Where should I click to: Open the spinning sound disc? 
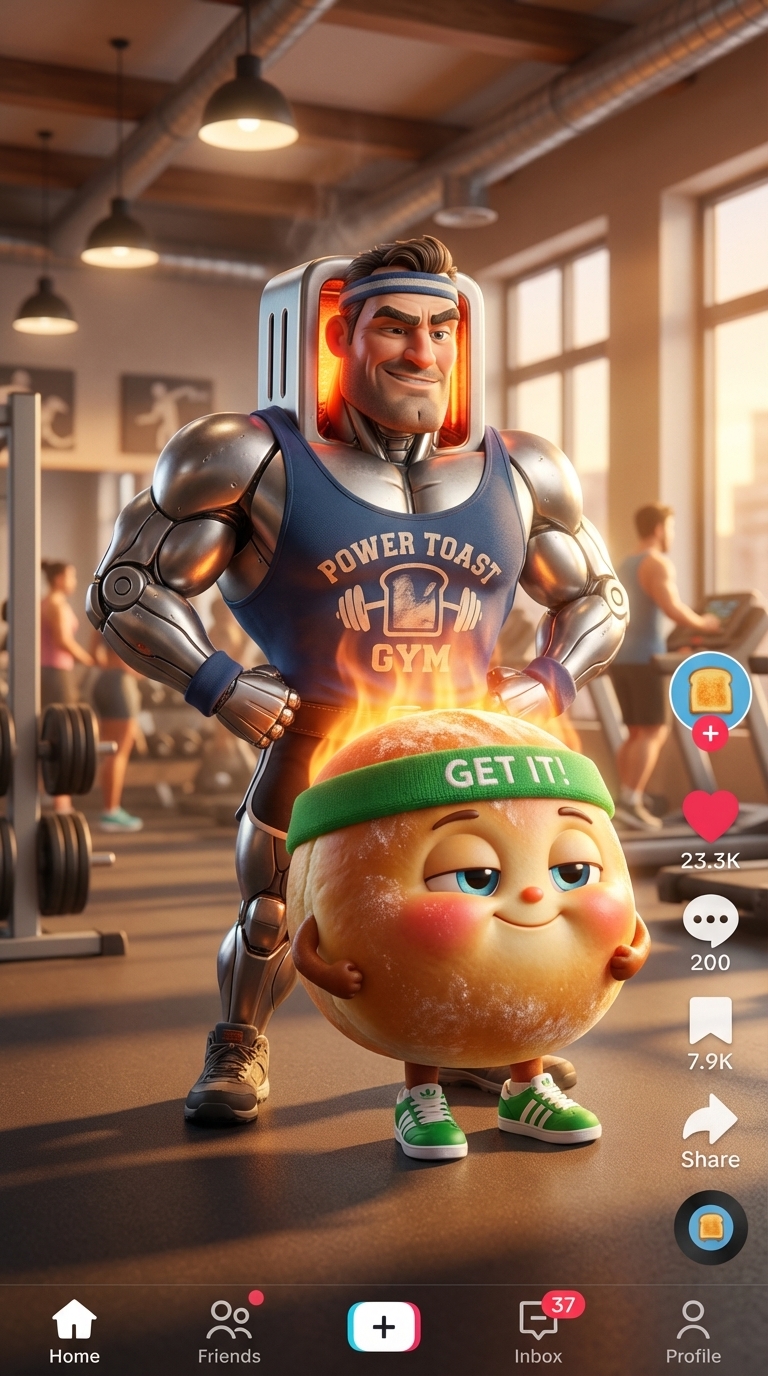pyautogui.click(x=710, y=1227)
